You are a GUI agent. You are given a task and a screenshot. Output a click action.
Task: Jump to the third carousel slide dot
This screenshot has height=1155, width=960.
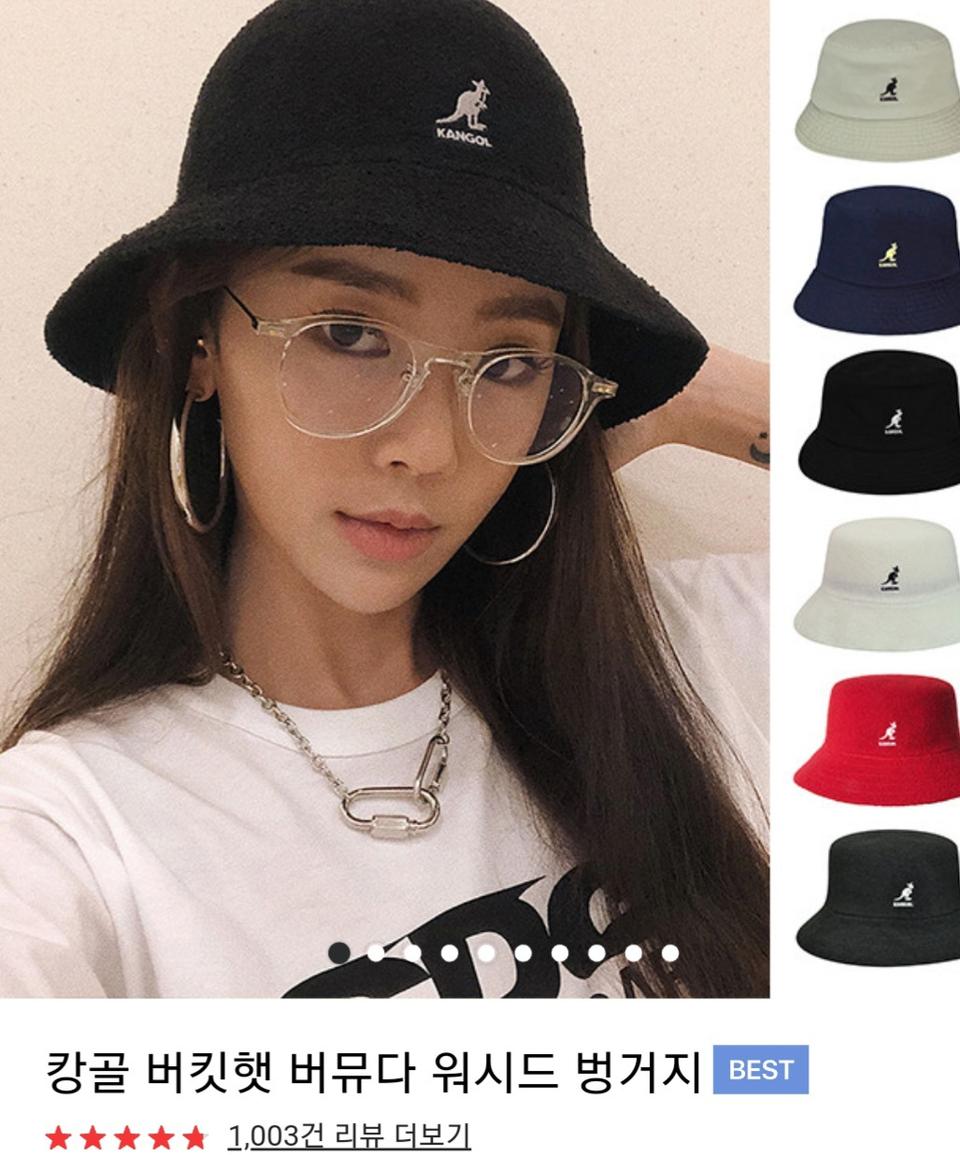[412, 954]
